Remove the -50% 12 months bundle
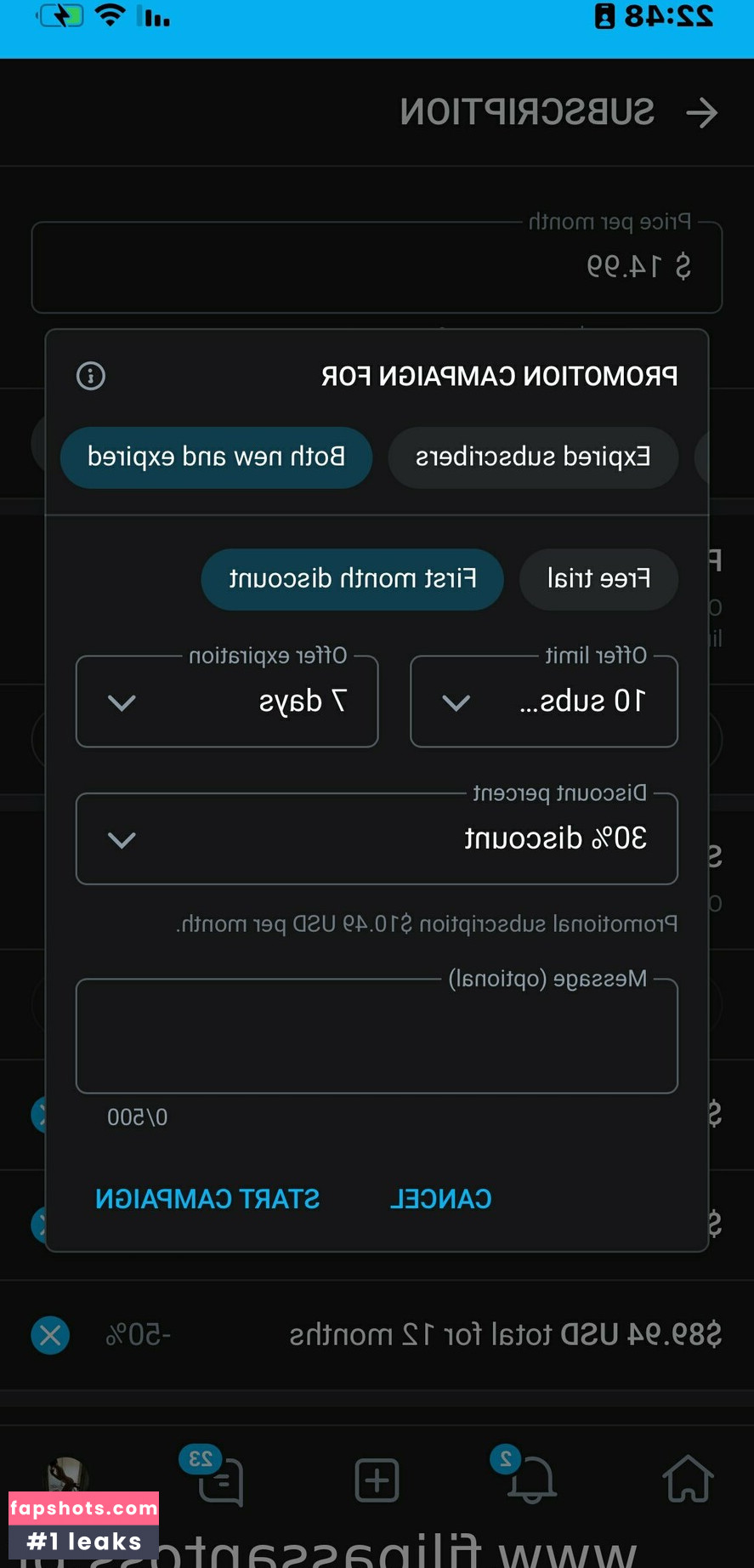Viewport: 754px width, 1568px height. click(x=50, y=1335)
